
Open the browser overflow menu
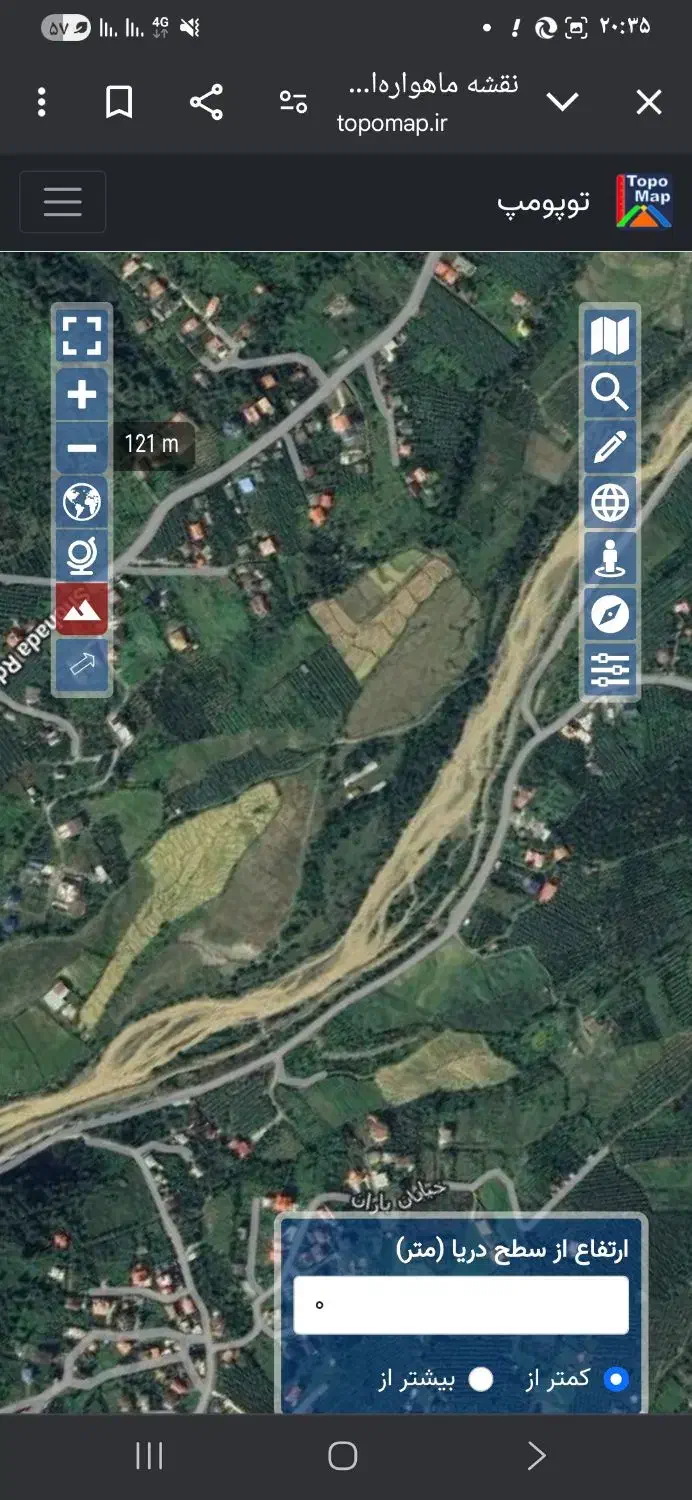pyautogui.click(x=41, y=102)
